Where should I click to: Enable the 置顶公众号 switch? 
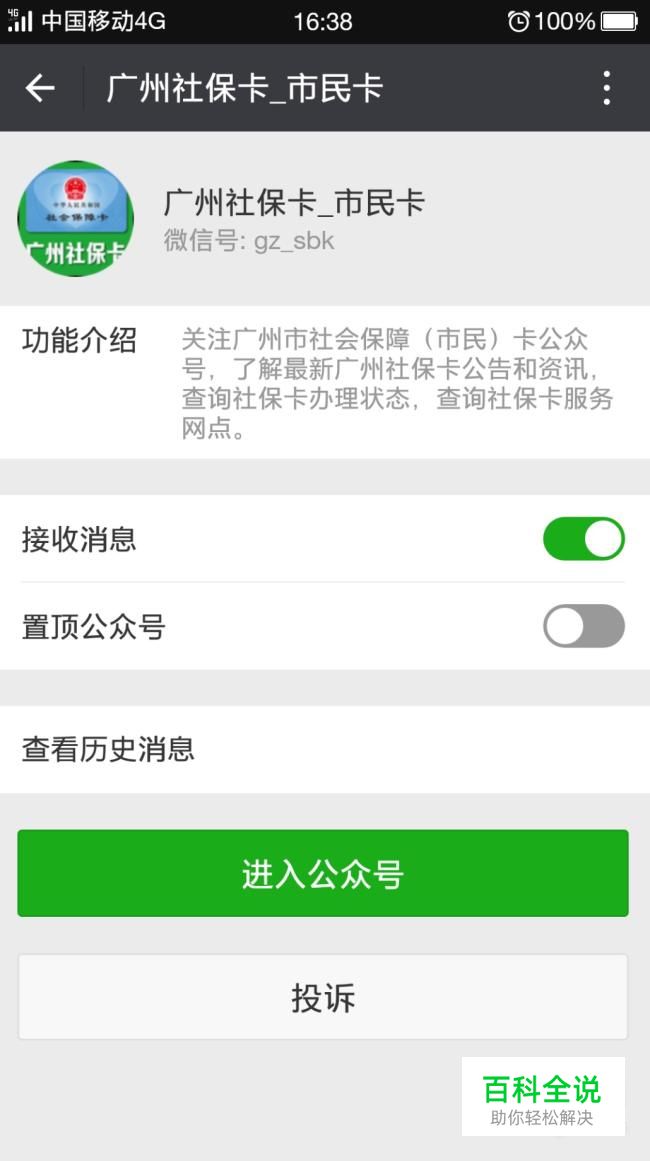click(x=583, y=626)
